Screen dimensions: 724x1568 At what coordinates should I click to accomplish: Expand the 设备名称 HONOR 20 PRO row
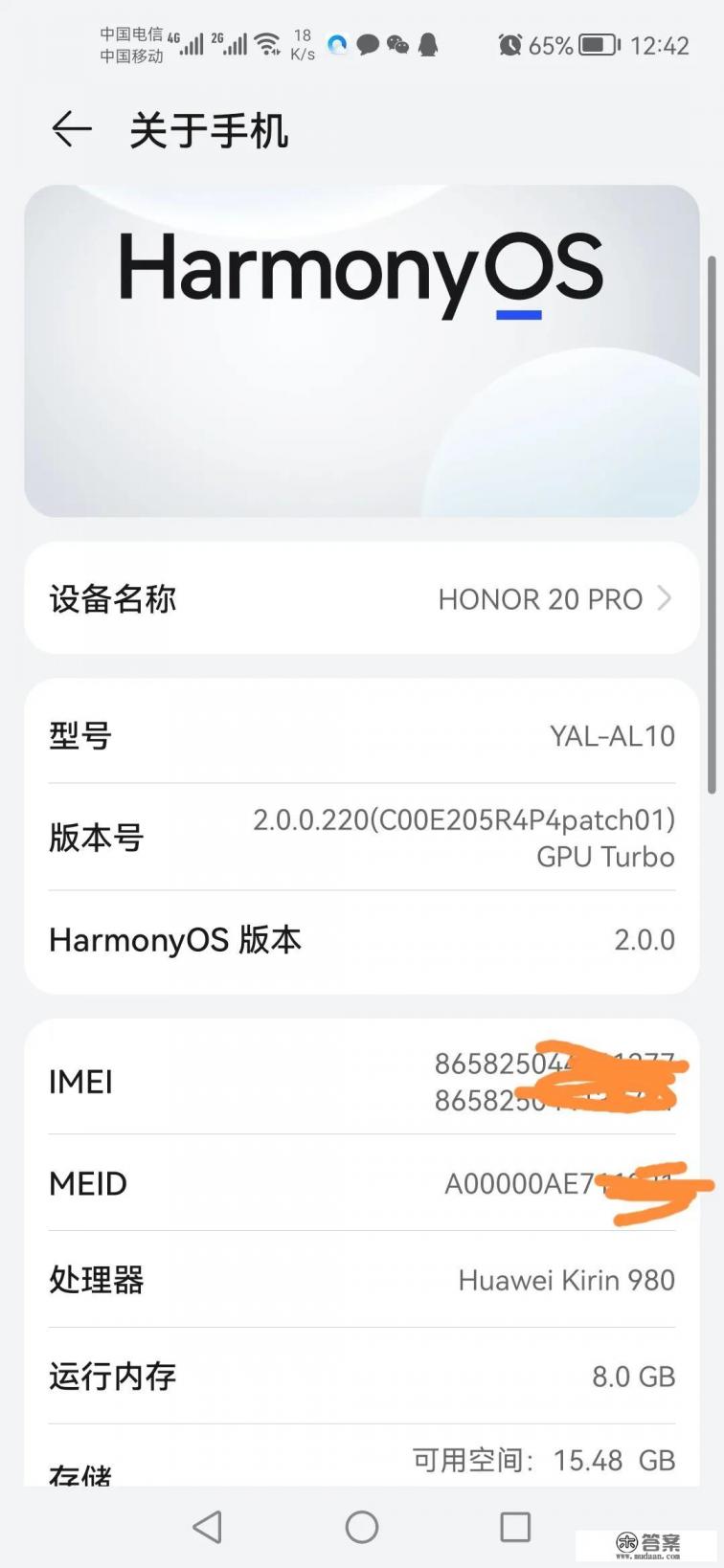click(x=362, y=598)
